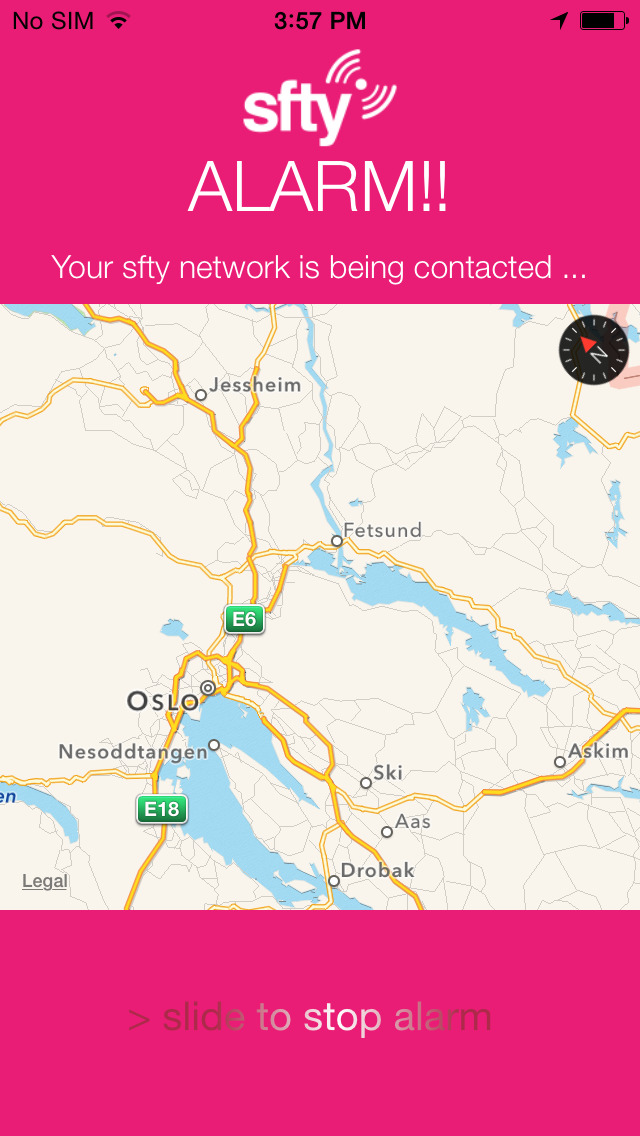Tap the slide to stop alarm control
The height and width of the screenshot is (1136, 640).
[x=310, y=1017]
